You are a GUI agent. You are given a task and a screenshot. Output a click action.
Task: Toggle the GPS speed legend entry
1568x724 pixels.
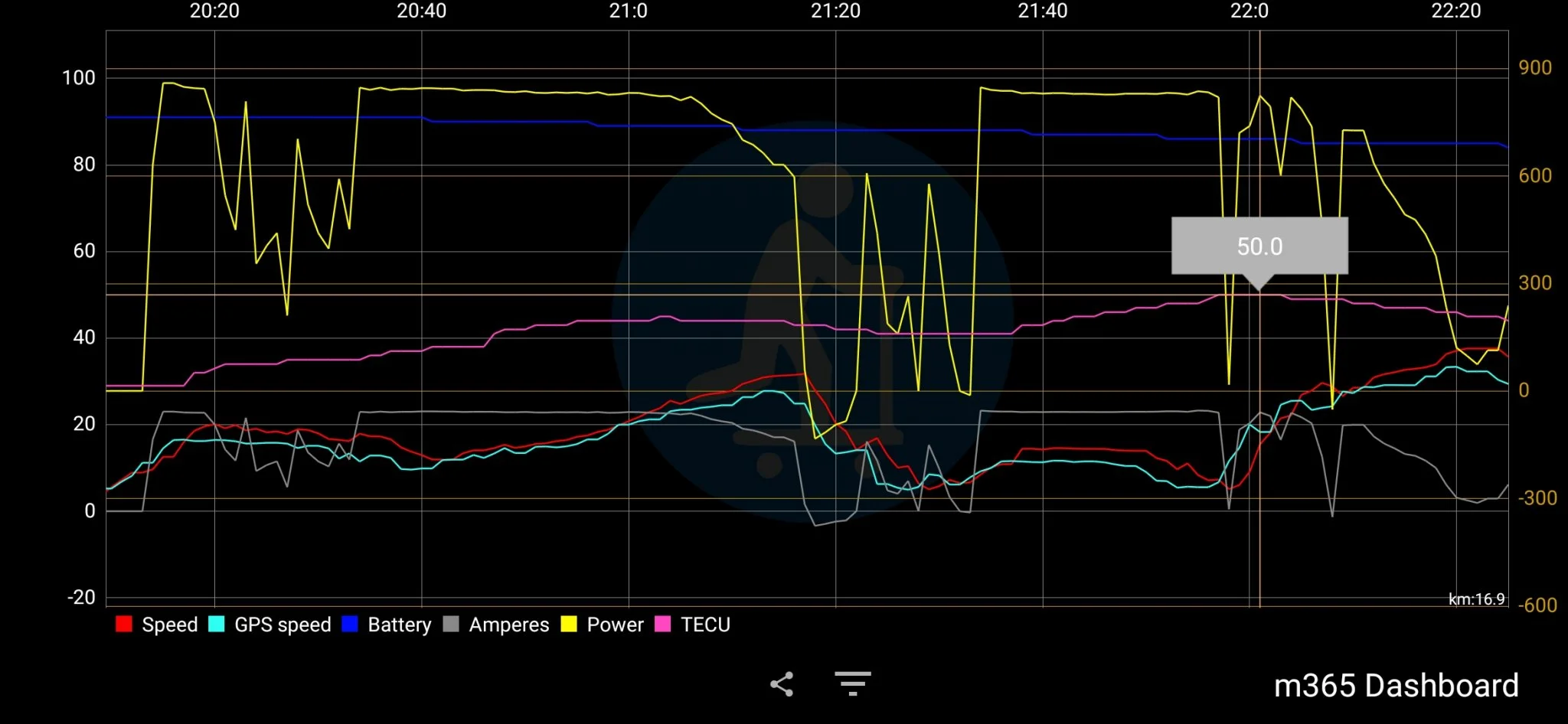(270, 625)
